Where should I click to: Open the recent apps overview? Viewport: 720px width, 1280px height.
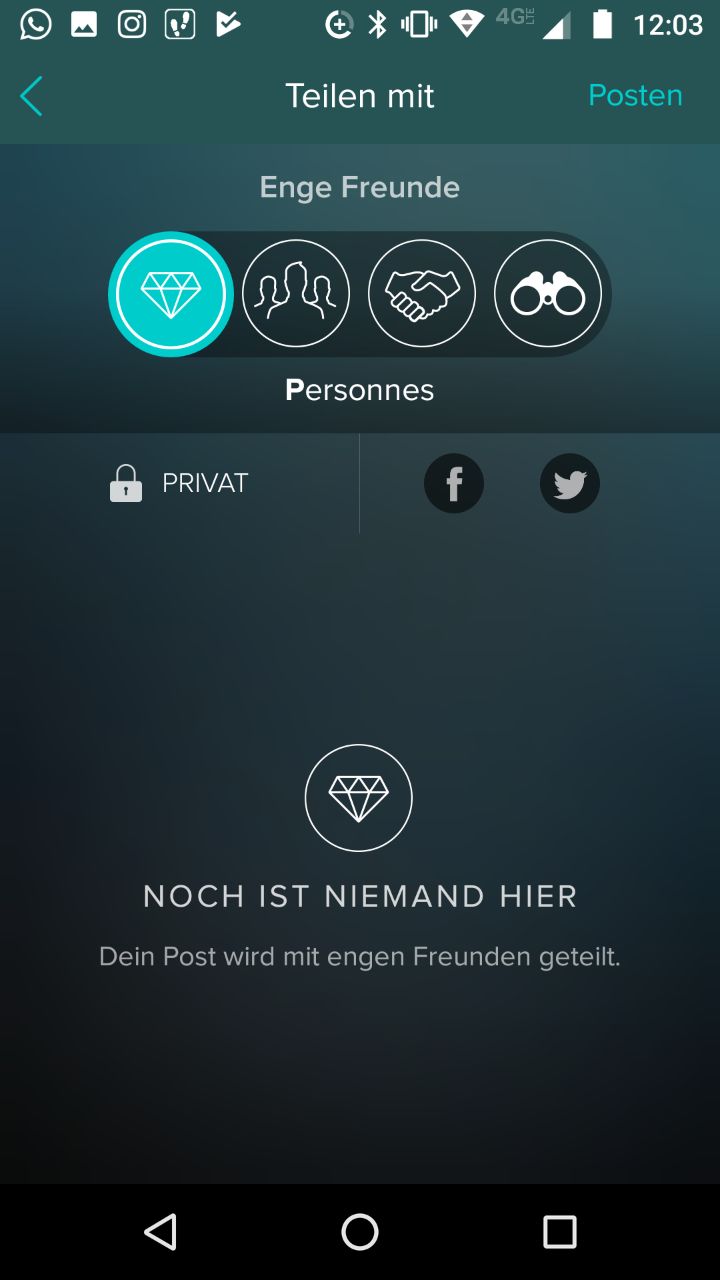[x=560, y=1232]
